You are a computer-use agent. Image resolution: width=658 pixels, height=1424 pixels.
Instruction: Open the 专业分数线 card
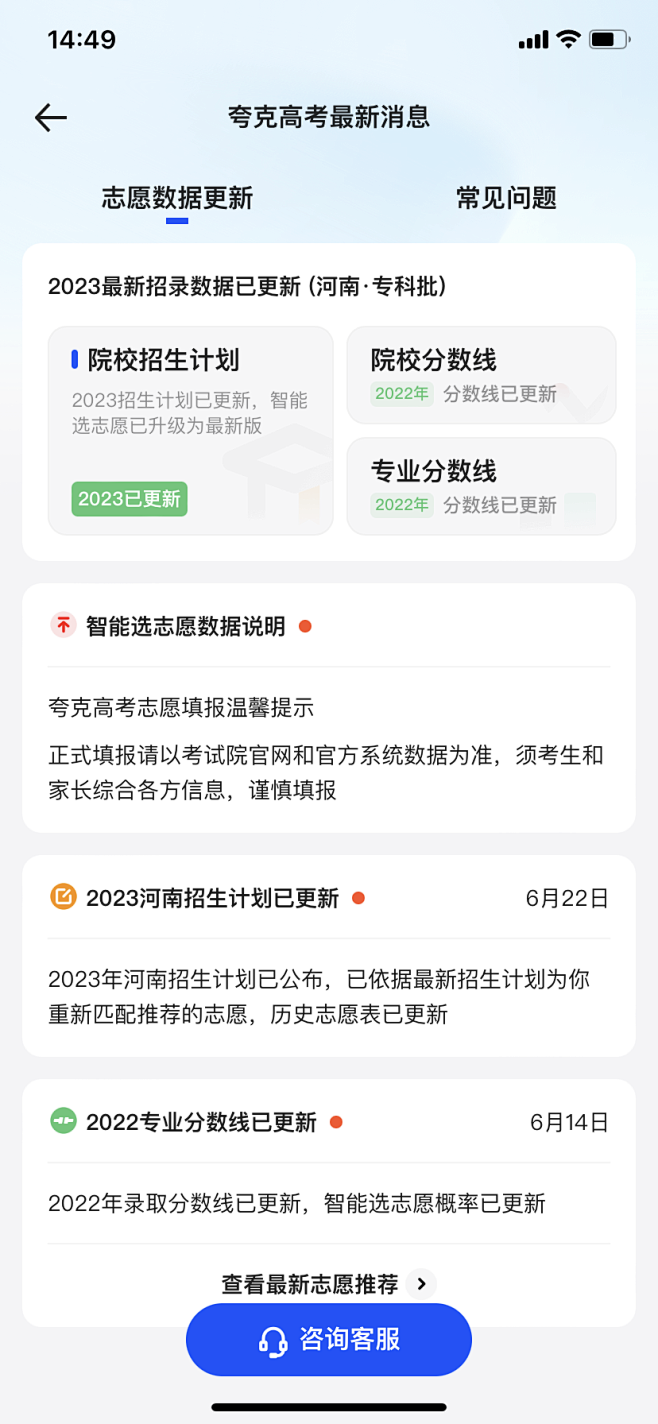click(x=481, y=486)
